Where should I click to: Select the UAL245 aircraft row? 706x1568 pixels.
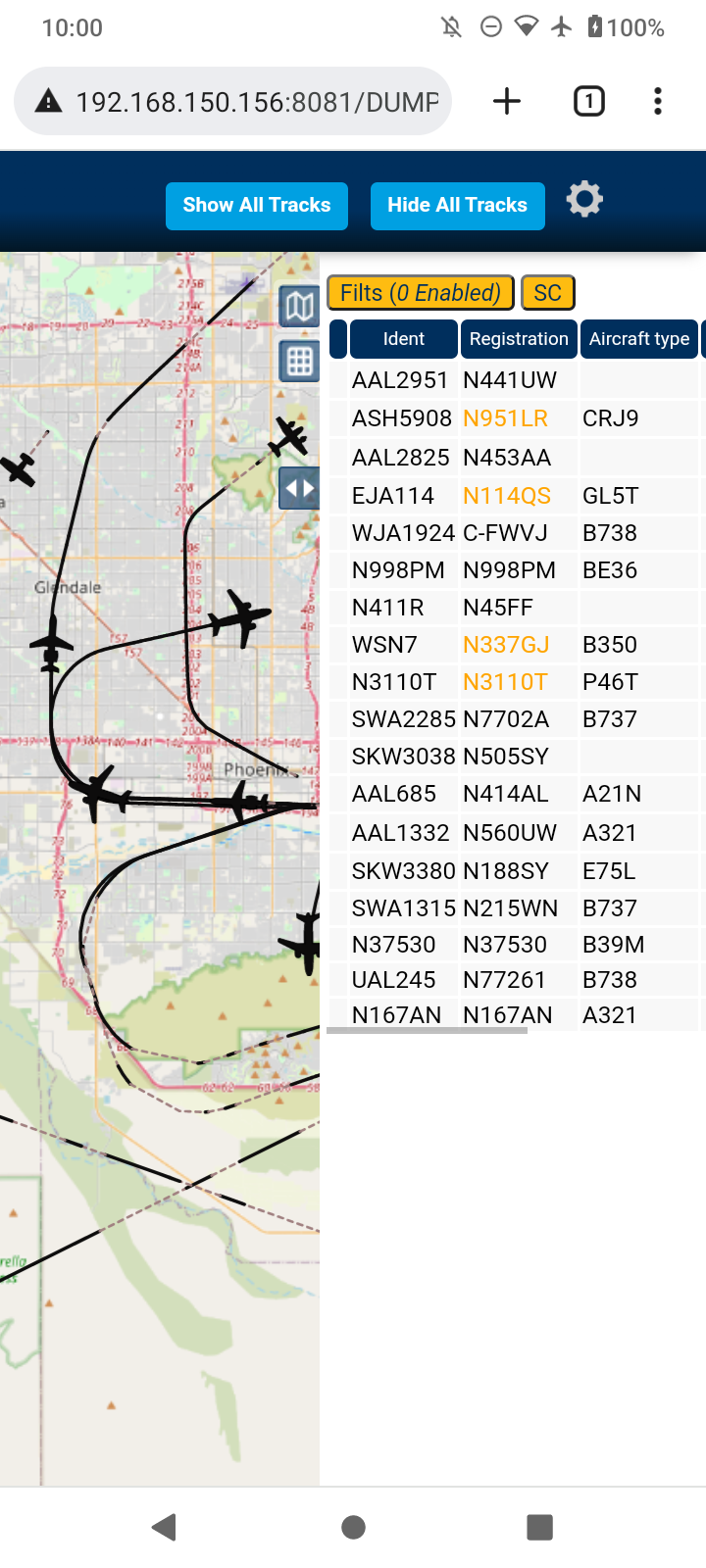517,980
